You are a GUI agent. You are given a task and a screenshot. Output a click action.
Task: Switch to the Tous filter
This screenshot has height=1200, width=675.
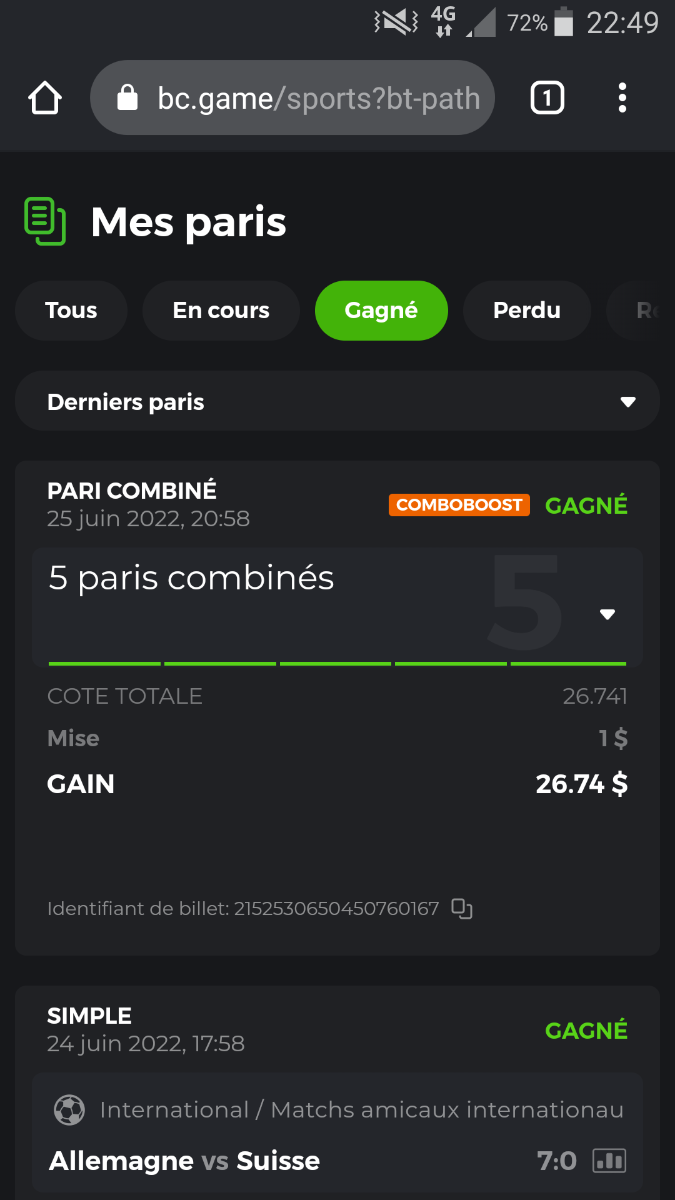click(x=71, y=311)
